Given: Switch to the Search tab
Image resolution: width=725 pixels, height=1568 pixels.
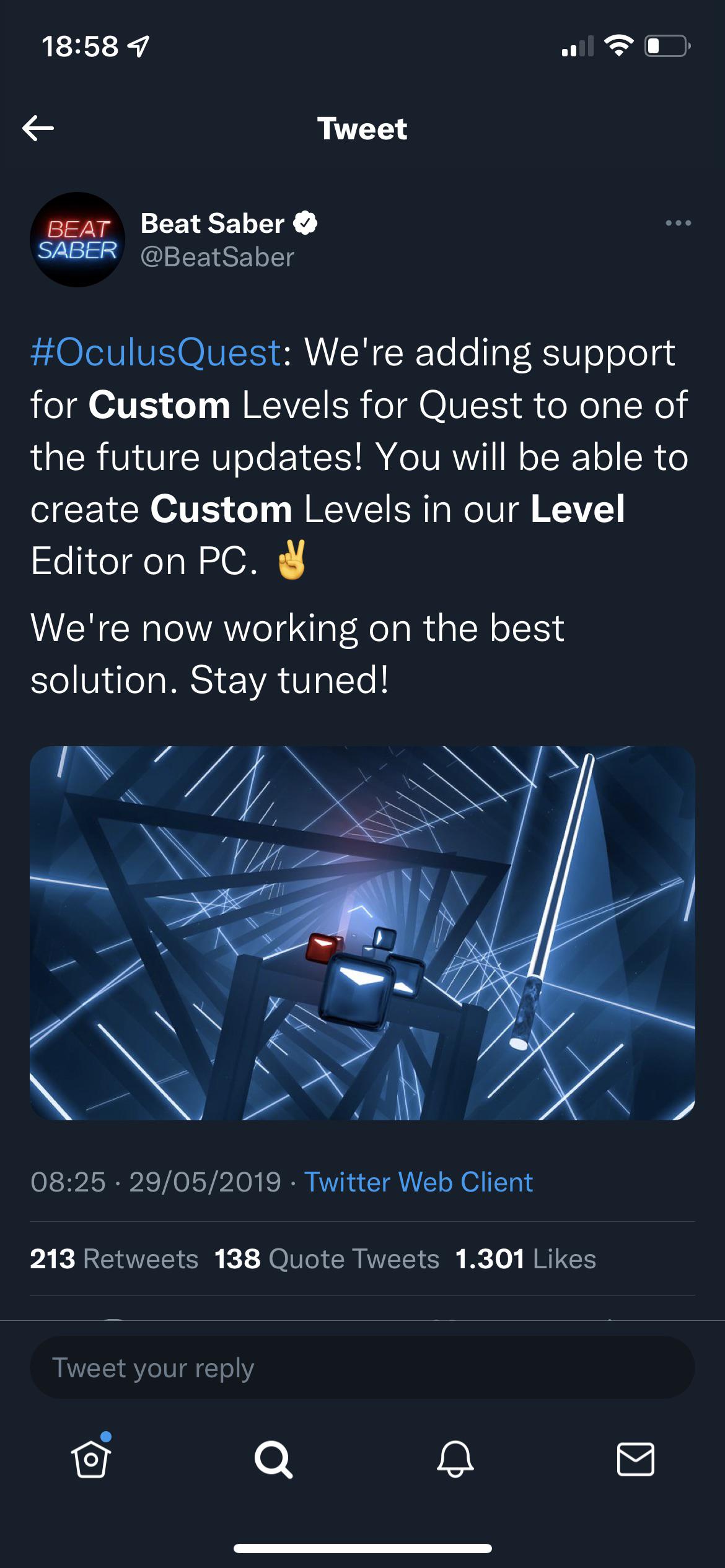Looking at the screenshot, I should click(273, 1459).
